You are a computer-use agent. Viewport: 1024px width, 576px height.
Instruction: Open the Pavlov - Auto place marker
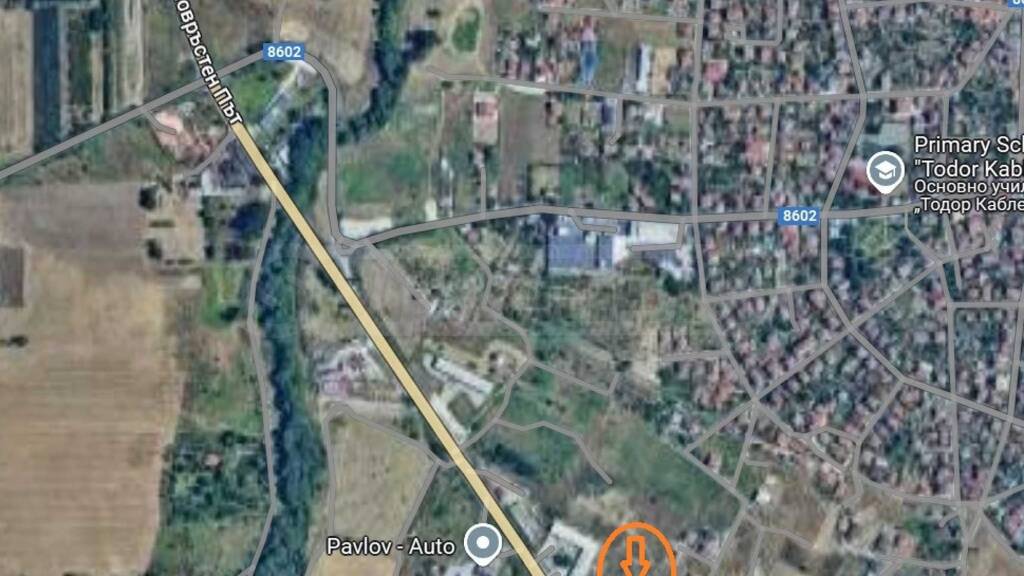coord(485,544)
